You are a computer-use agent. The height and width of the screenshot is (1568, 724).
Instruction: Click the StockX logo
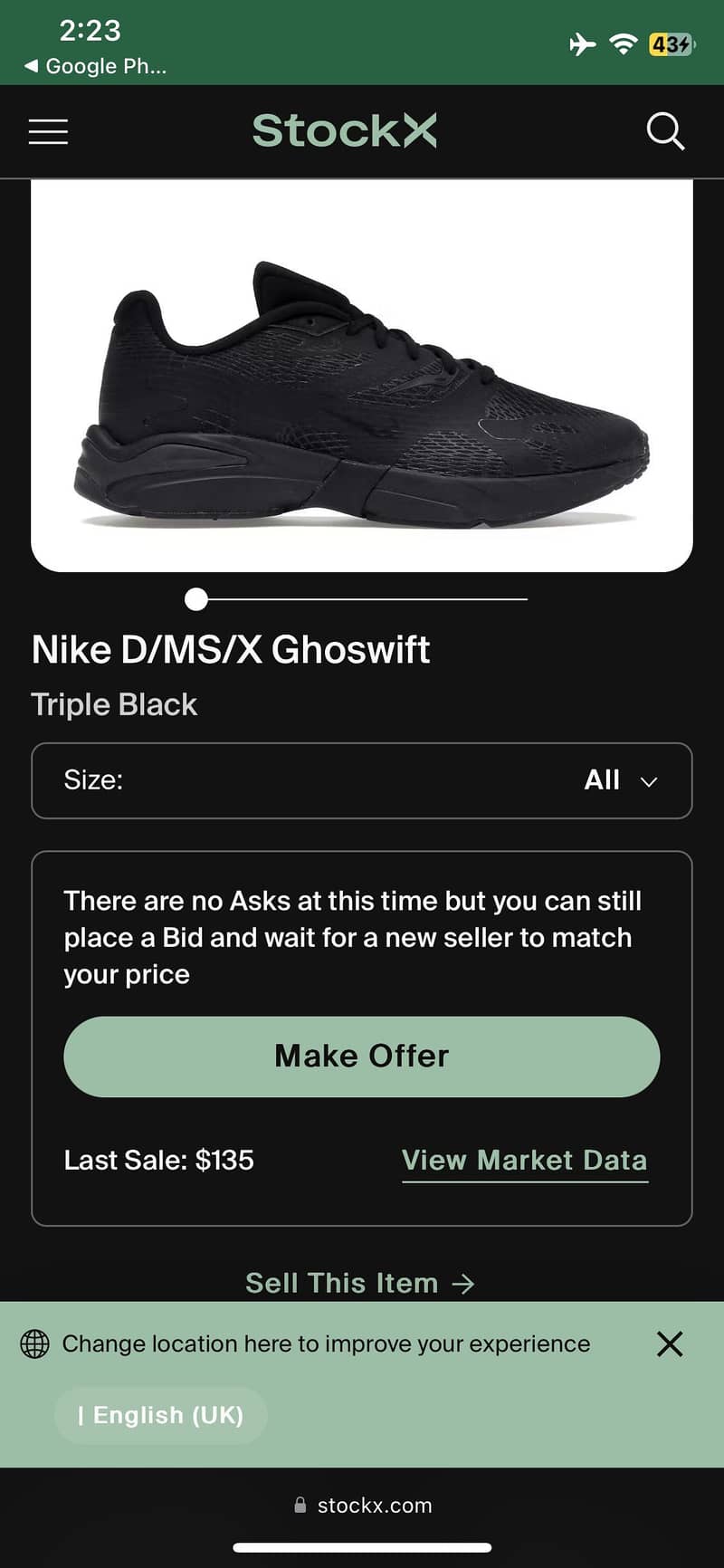pyautogui.click(x=345, y=129)
